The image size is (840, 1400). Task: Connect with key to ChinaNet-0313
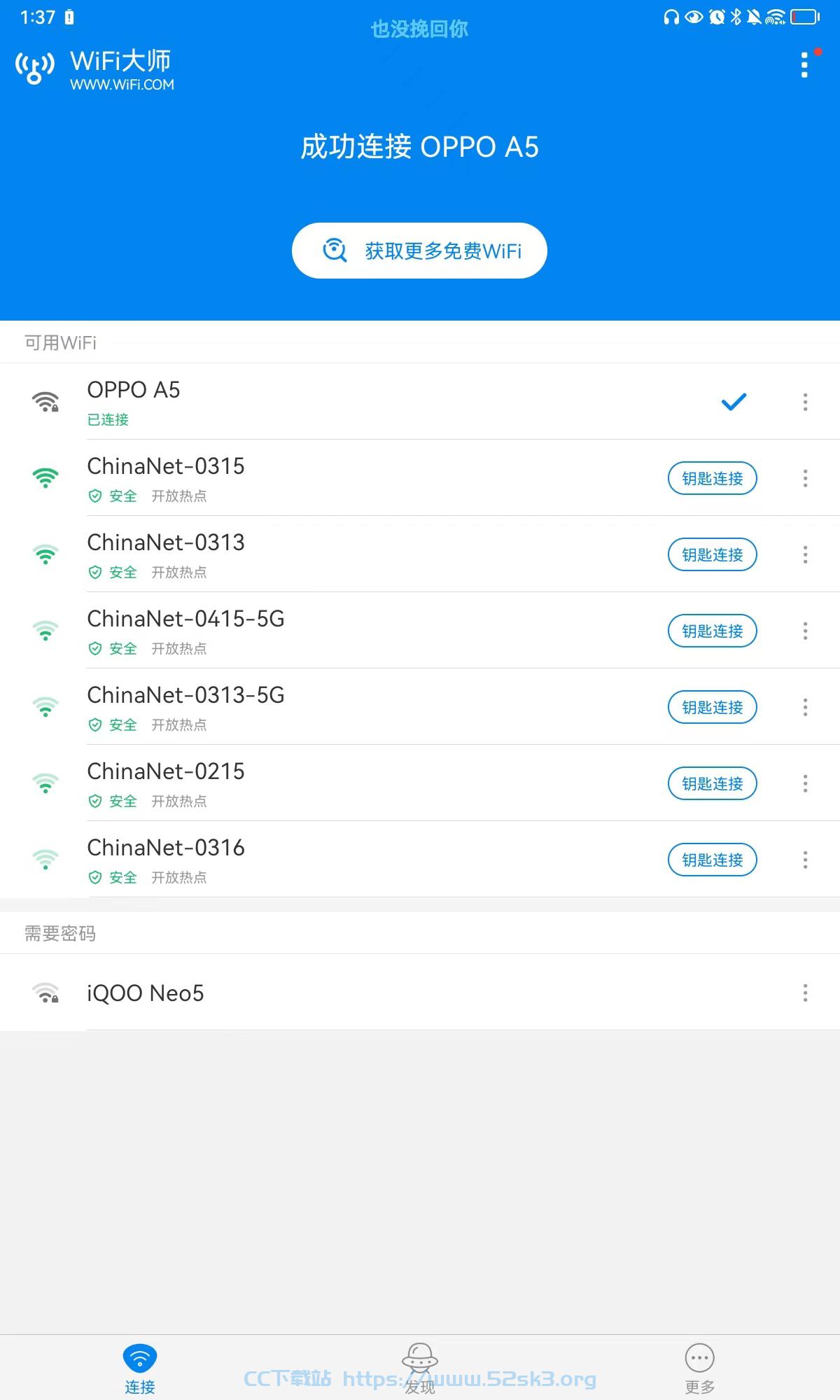point(713,554)
